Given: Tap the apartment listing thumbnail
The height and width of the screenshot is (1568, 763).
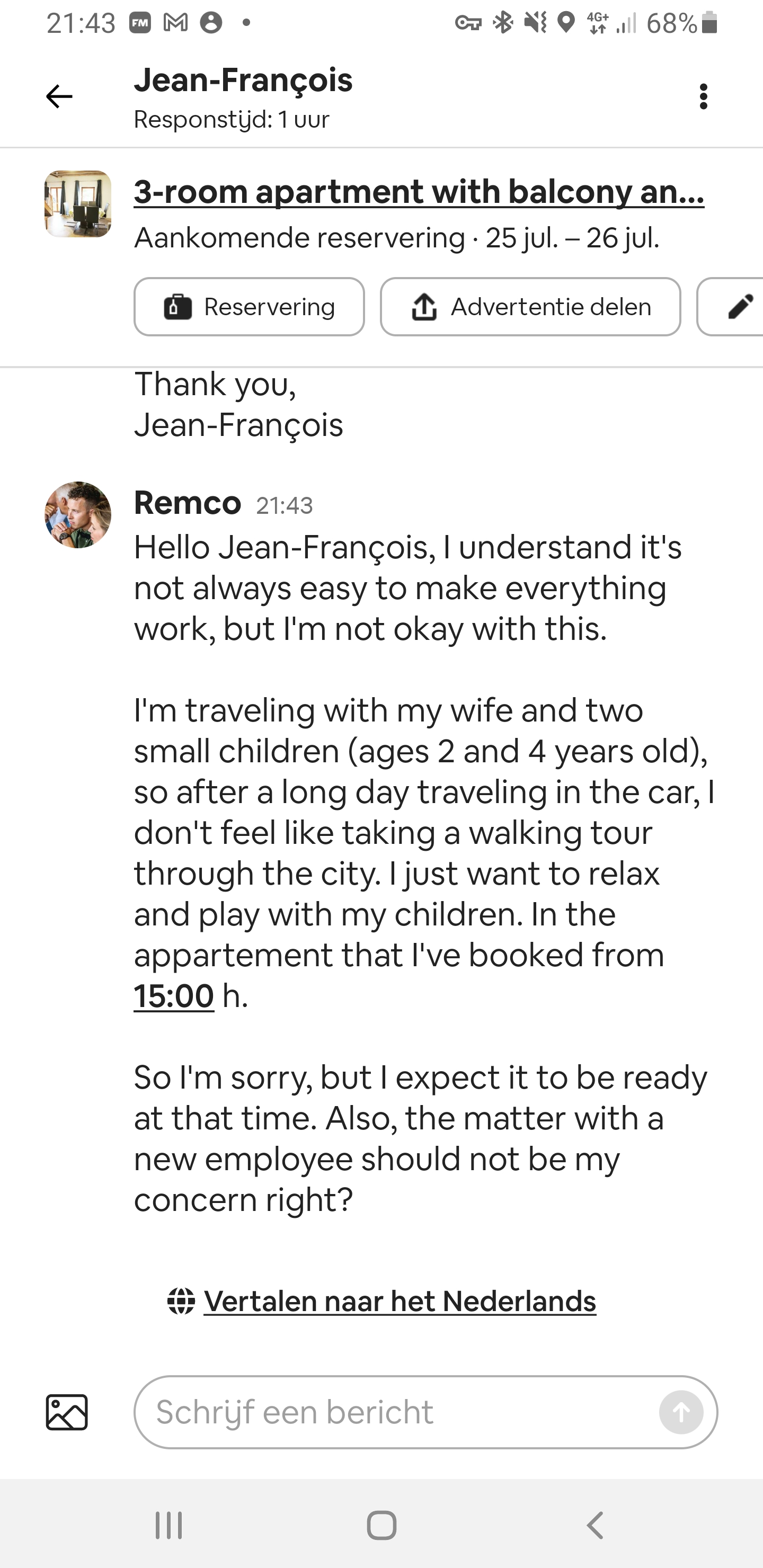Looking at the screenshot, I should tap(78, 204).
